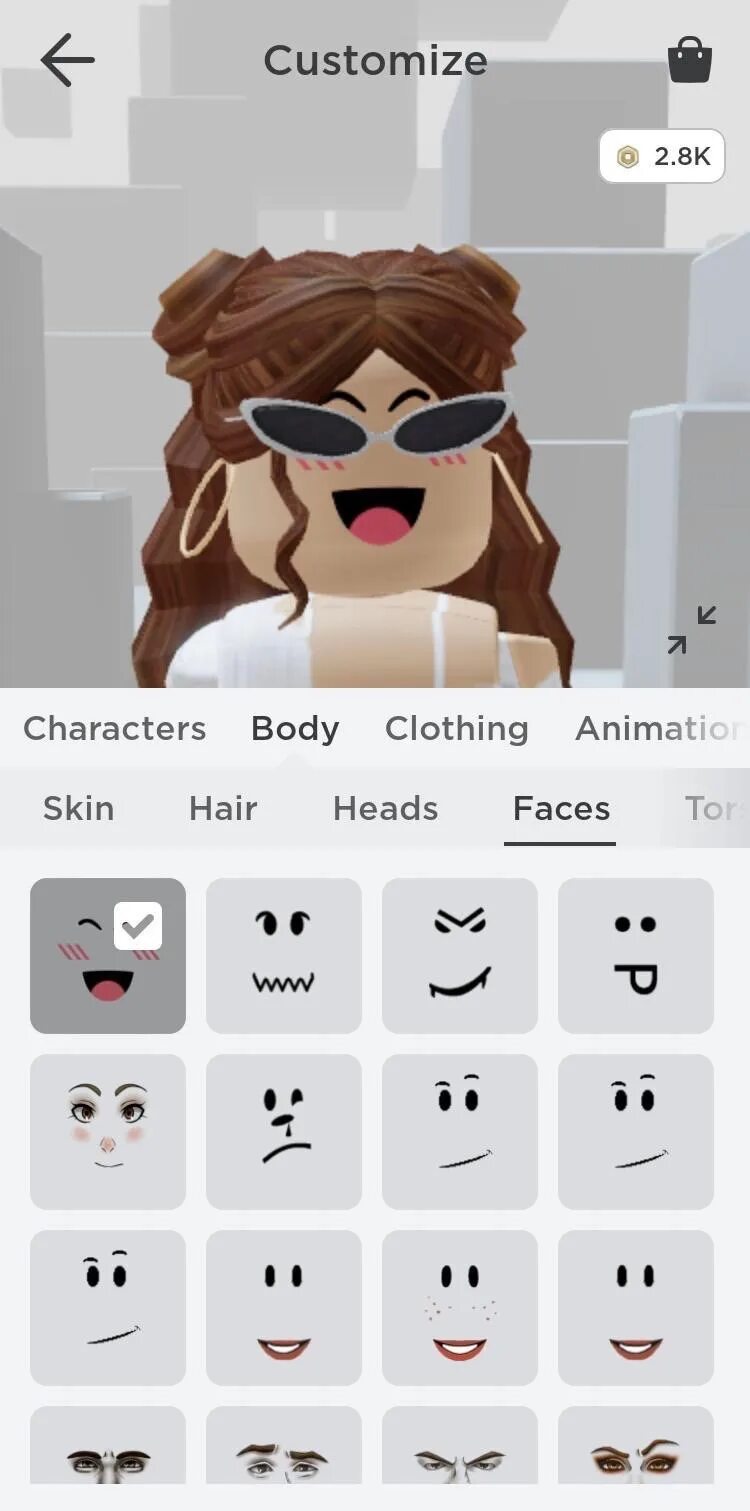Open the Skin subcategory
This screenshot has height=1511, width=750.
point(79,808)
